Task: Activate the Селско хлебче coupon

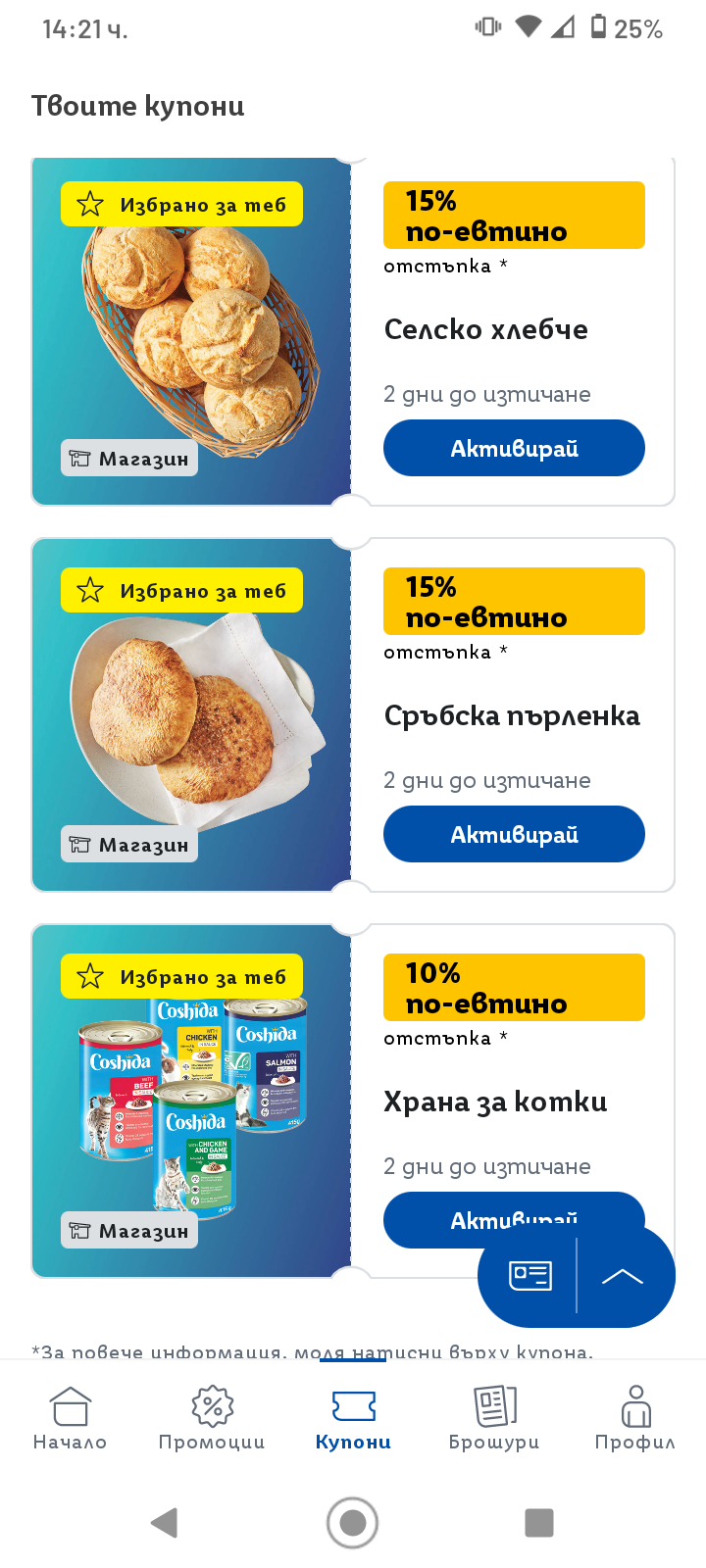Action: click(514, 448)
